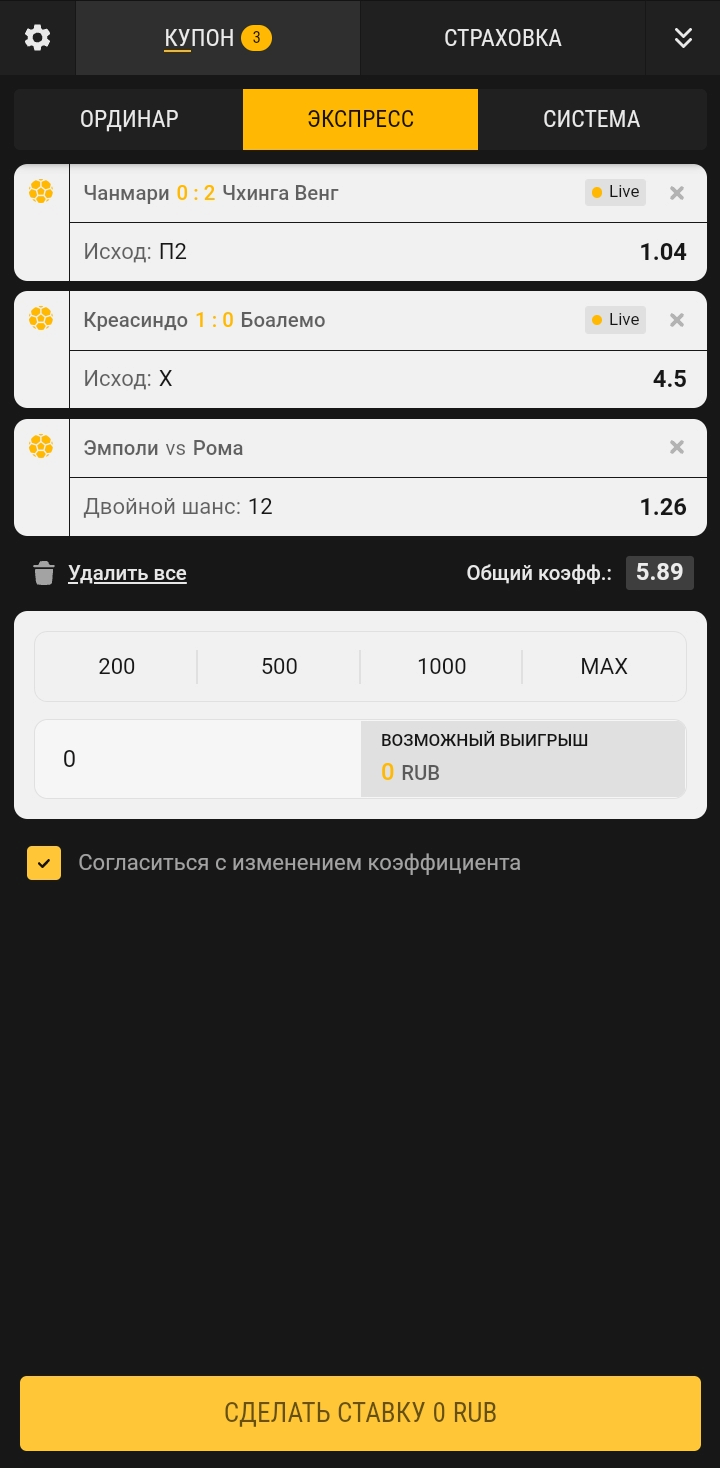Viewport: 720px width, 1468px height.
Task: Switch to Система bet type
Action: pyautogui.click(x=591, y=119)
